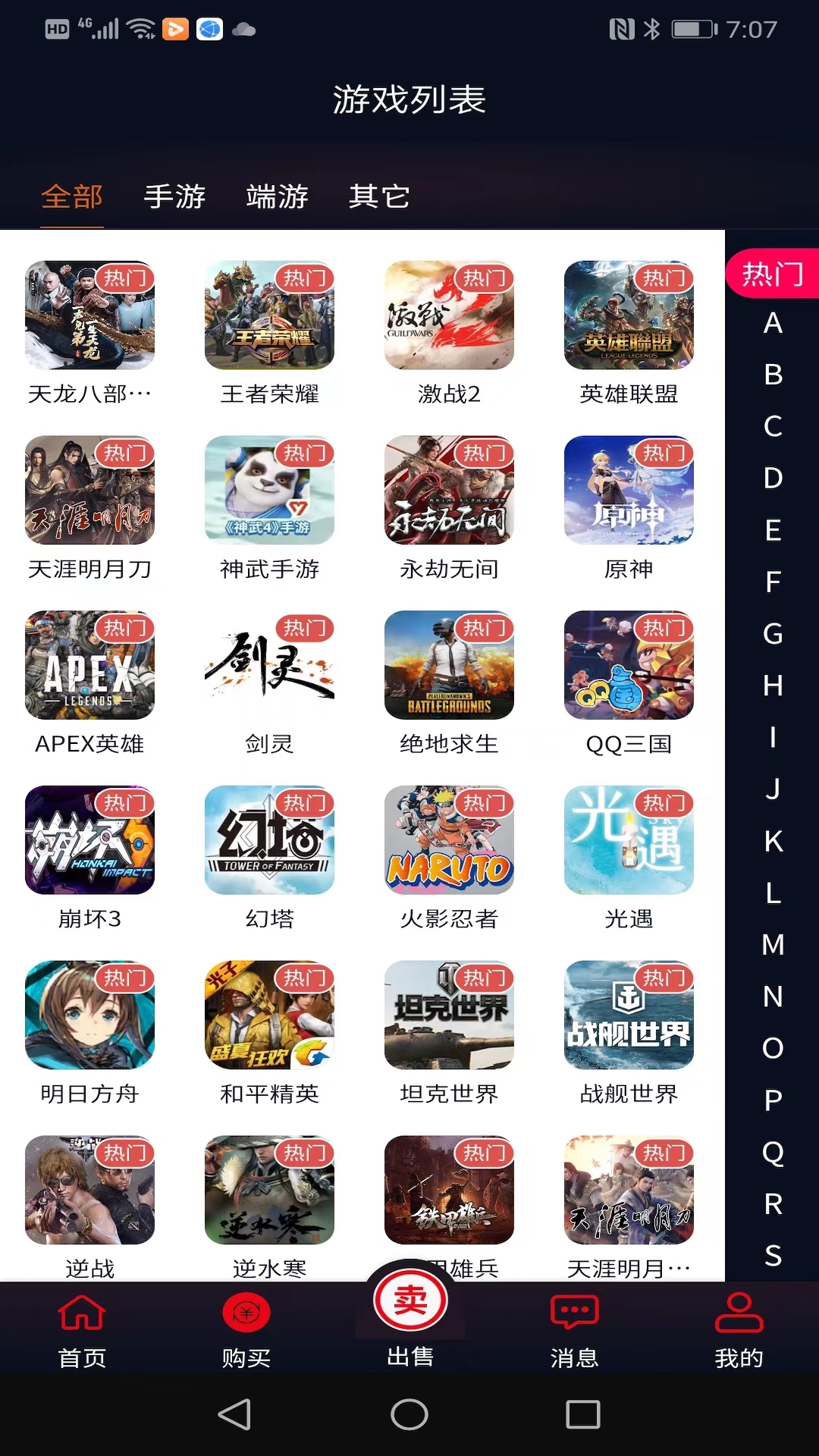Open the 购买 tab
This screenshot has height=1456, width=819.
[x=246, y=1331]
